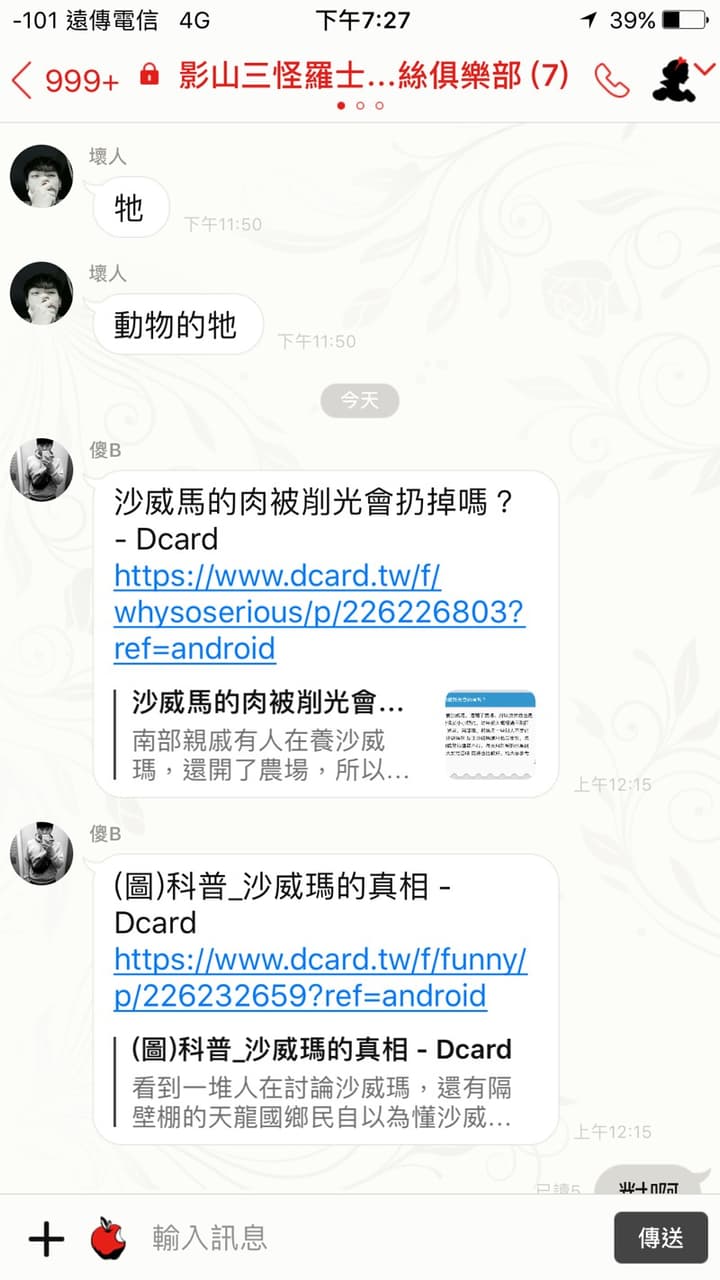Start a voice call in this group
The height and width of the screenshot is (1280, 720).
tap(611, 80)
